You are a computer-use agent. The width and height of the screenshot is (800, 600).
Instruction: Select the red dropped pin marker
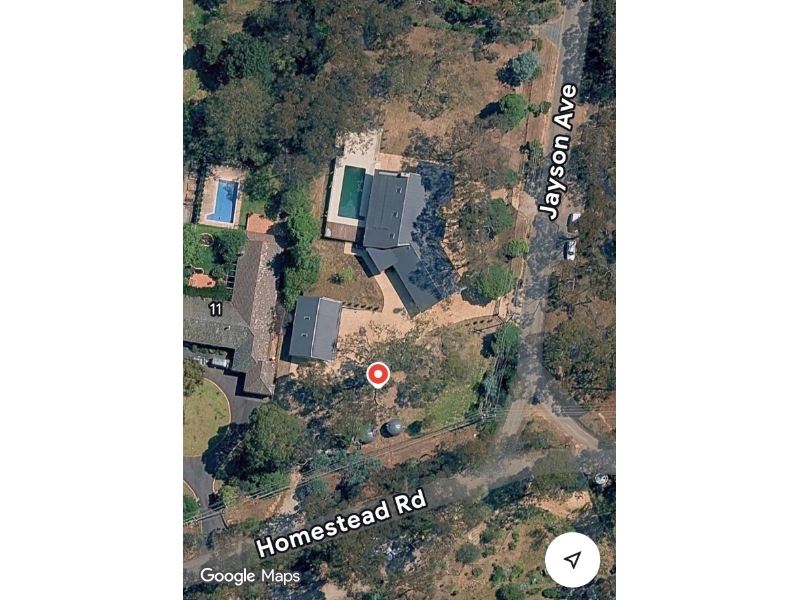(378, 374)
